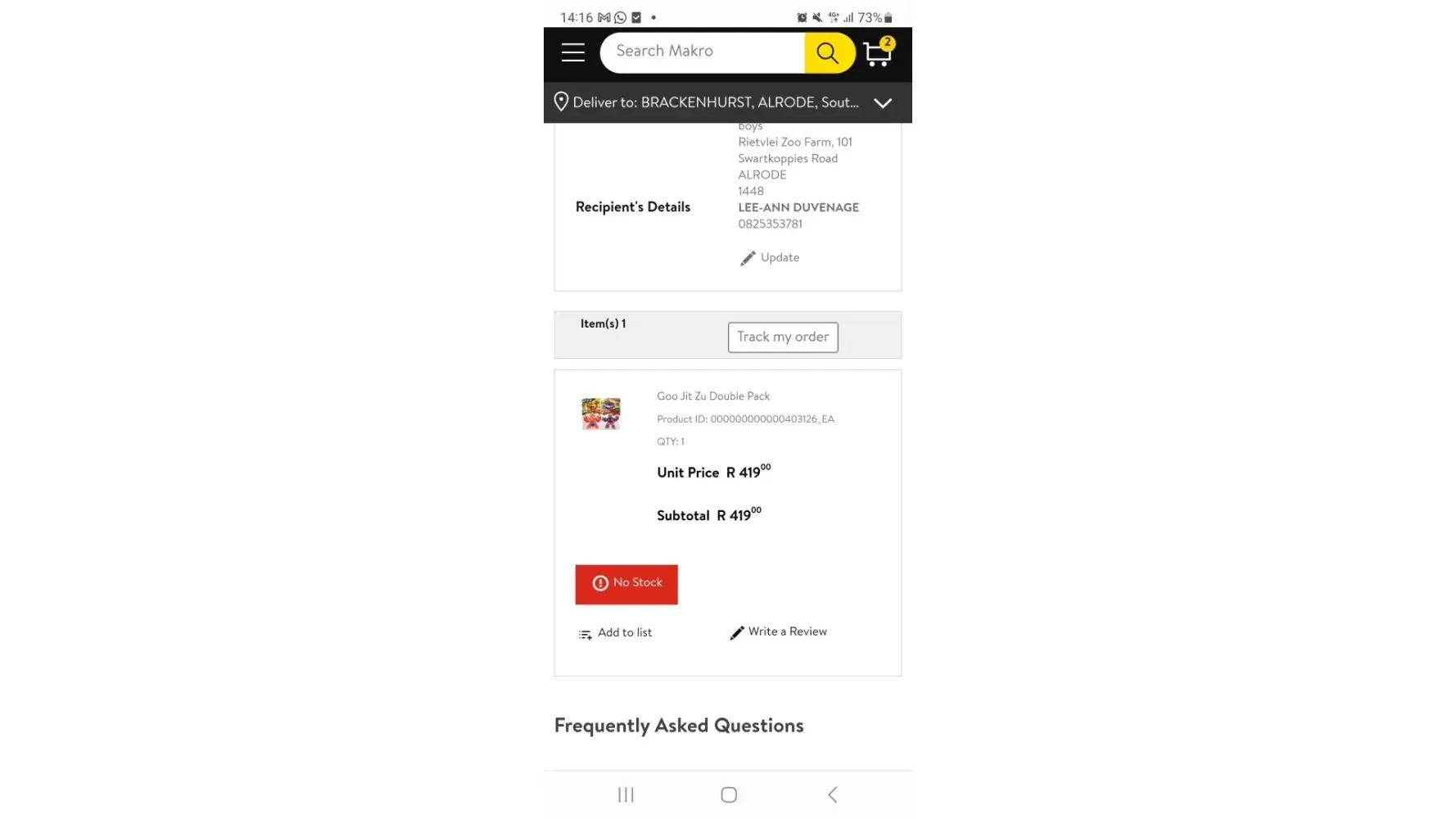Write a Review for the product
Image resolution: width=1456 pixels, height=819 pixels.
click(778, 632)
